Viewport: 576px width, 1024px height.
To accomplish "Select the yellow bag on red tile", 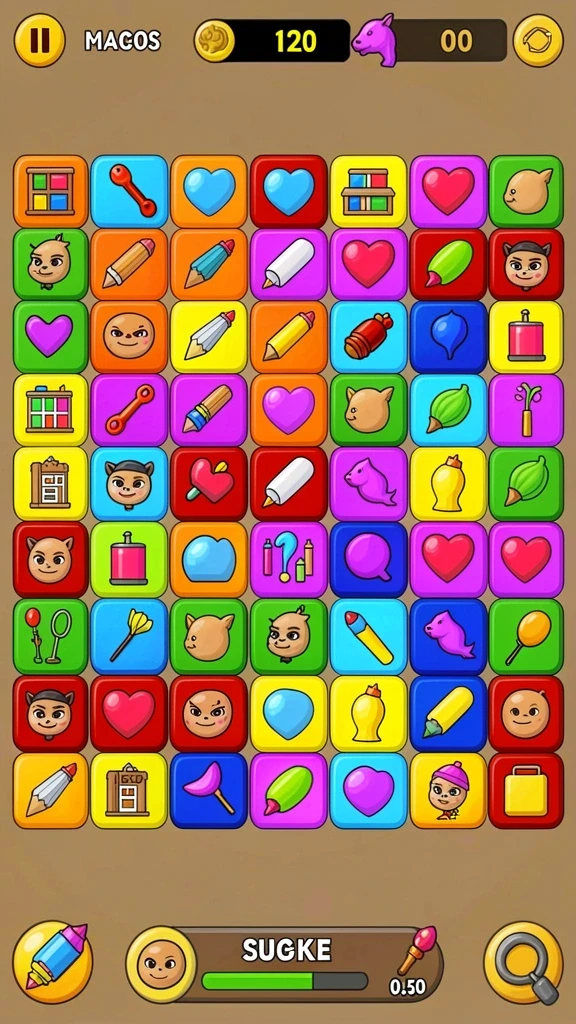I will (x=526, y=790).
